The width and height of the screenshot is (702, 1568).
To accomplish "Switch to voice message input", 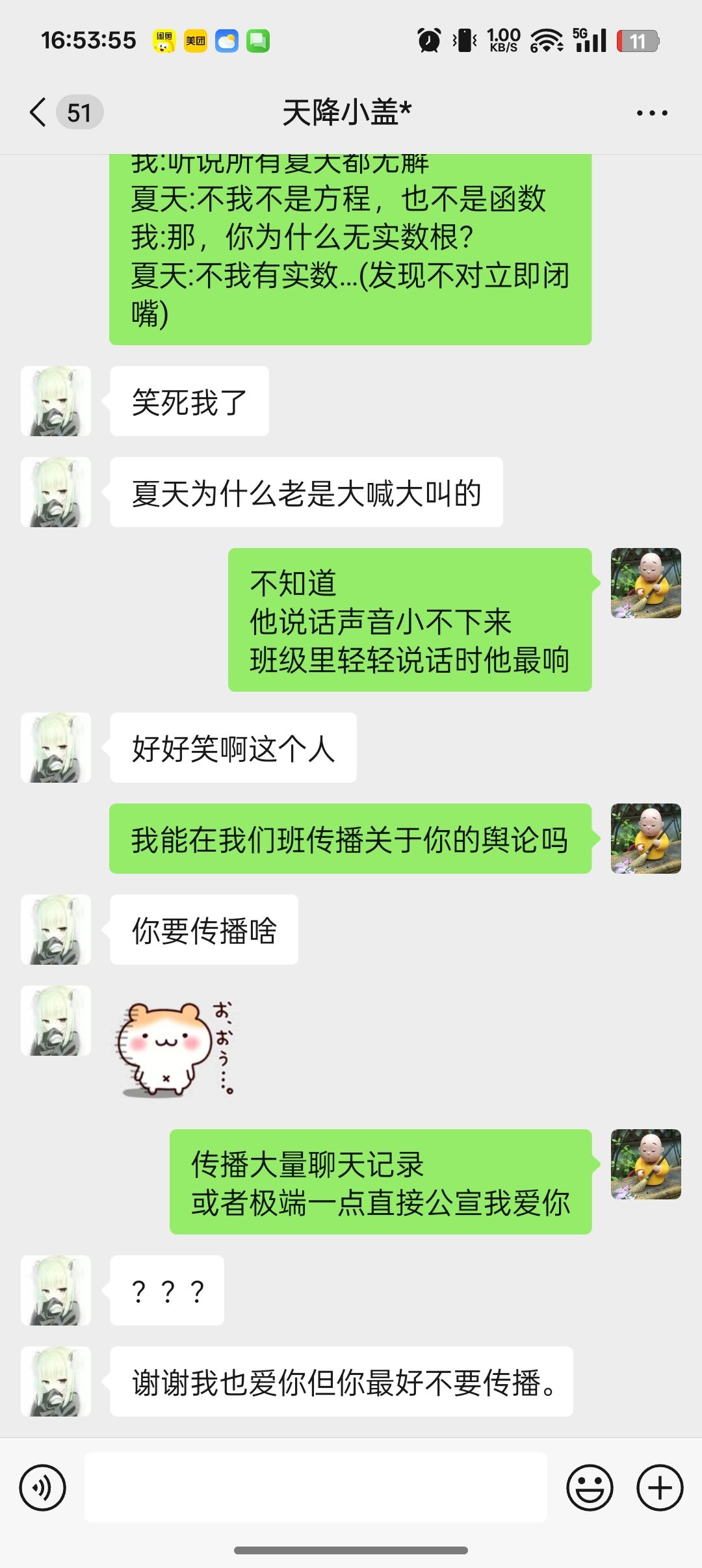I will 43,1487.
